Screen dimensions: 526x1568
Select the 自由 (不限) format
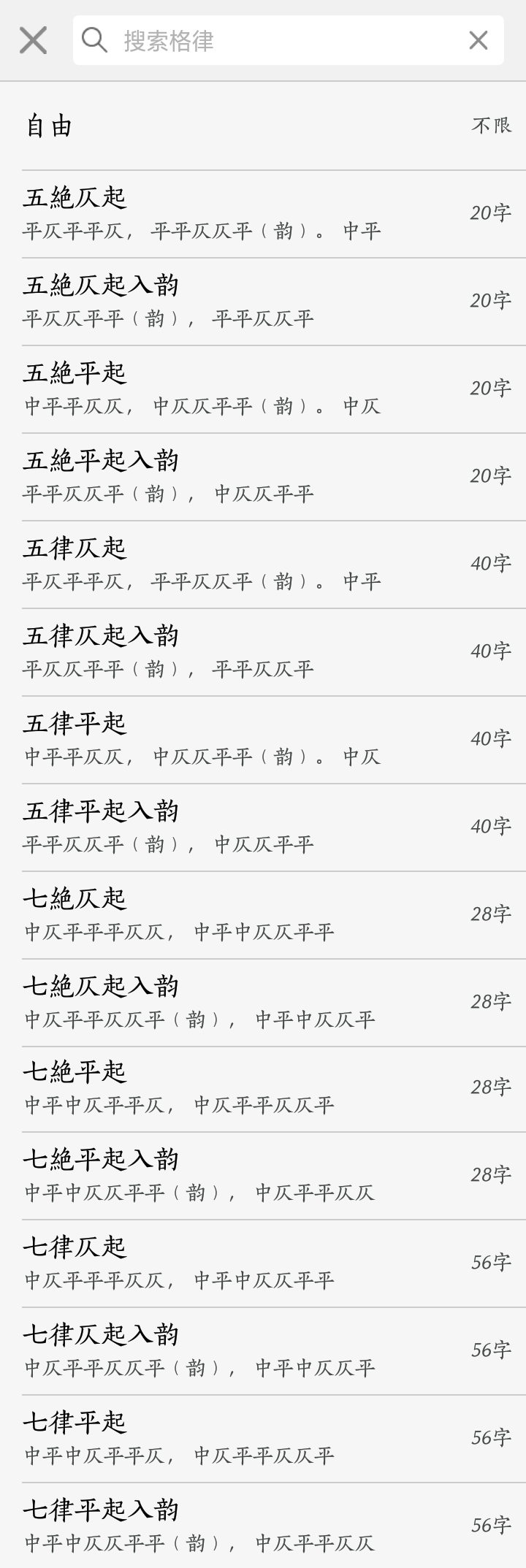tap(263, 126)
